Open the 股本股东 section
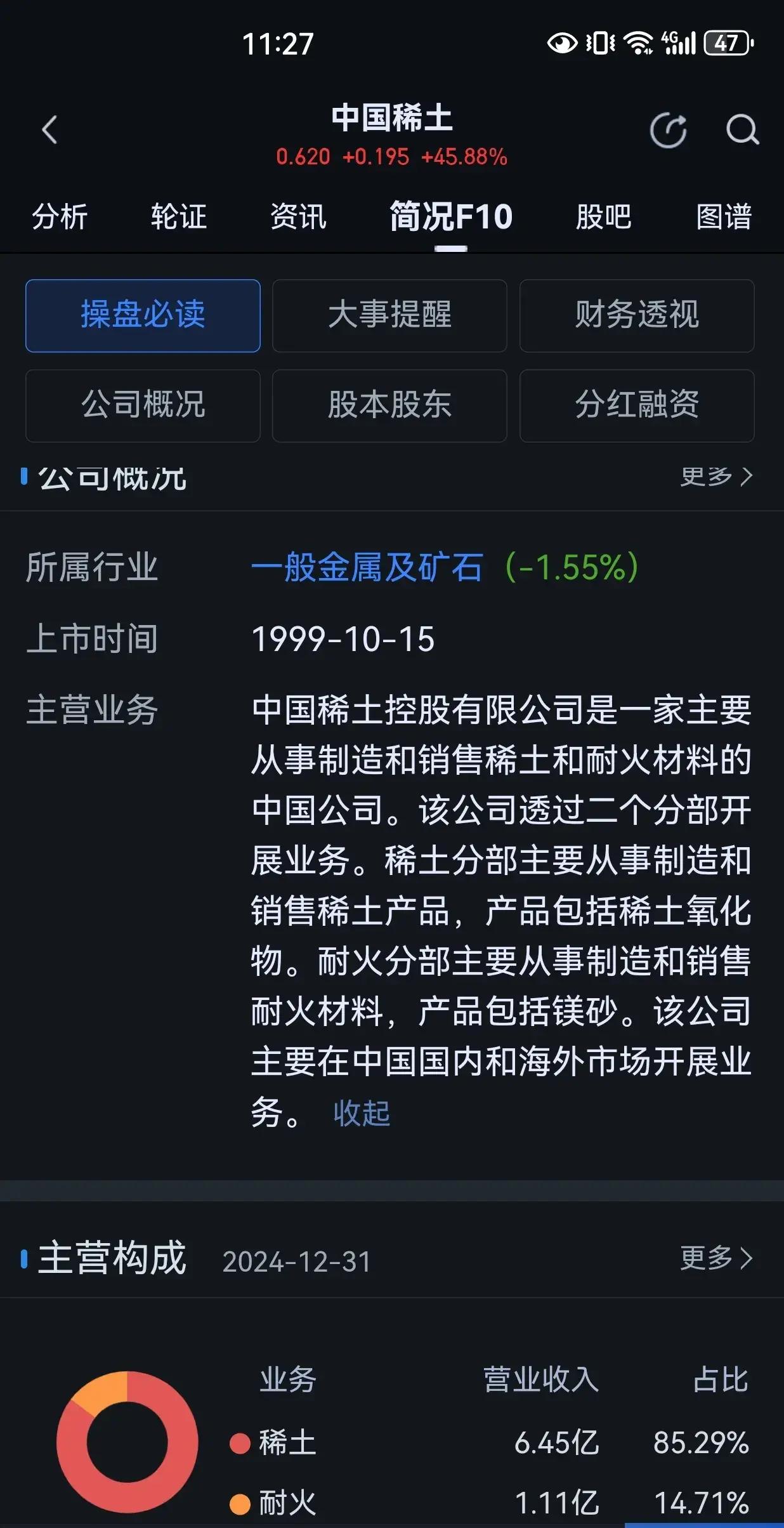The height and width of the screenshot is (1528, 784). tap(389, 405)
